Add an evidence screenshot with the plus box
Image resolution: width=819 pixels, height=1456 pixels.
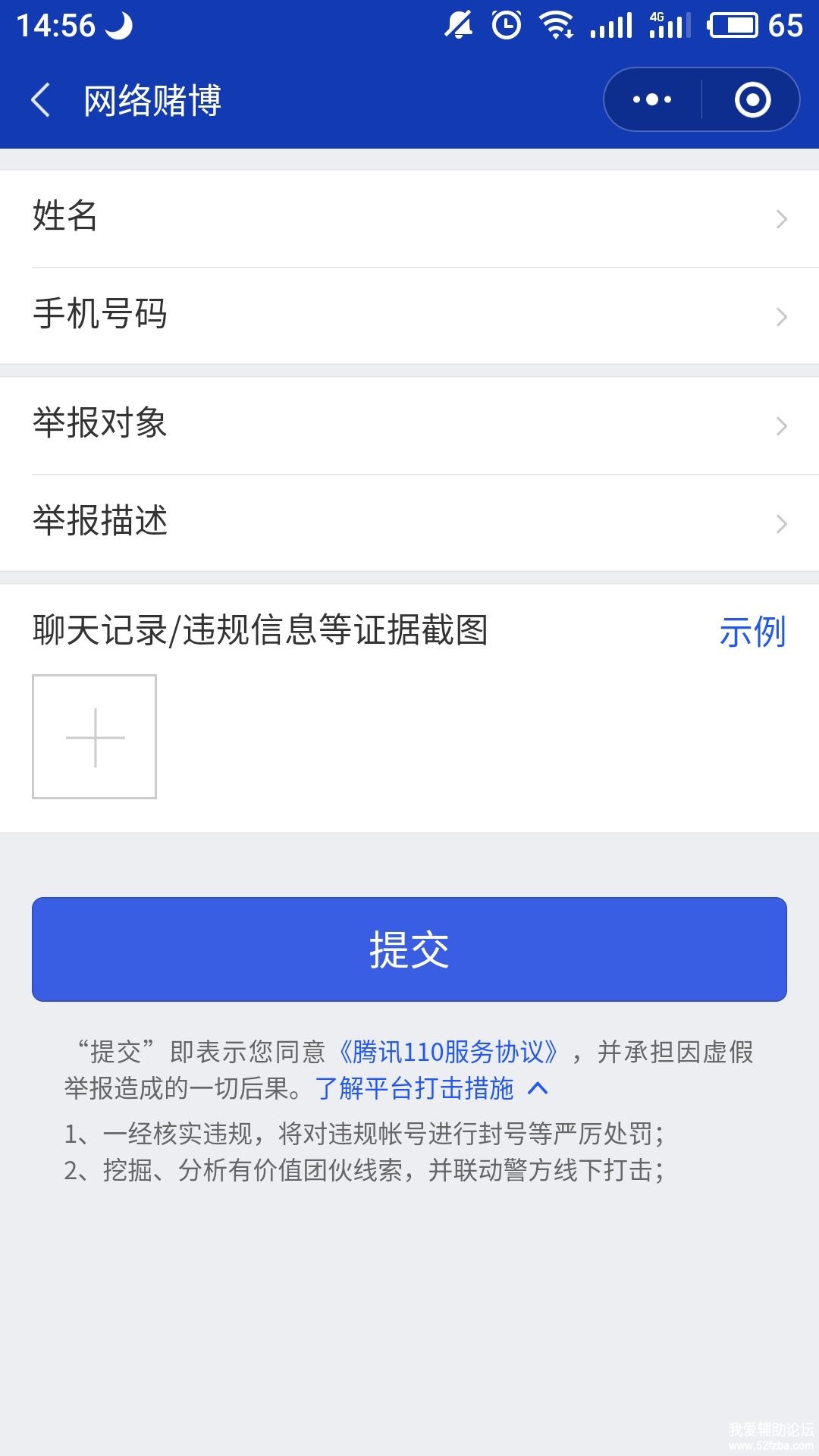click(x=95, y=736)
